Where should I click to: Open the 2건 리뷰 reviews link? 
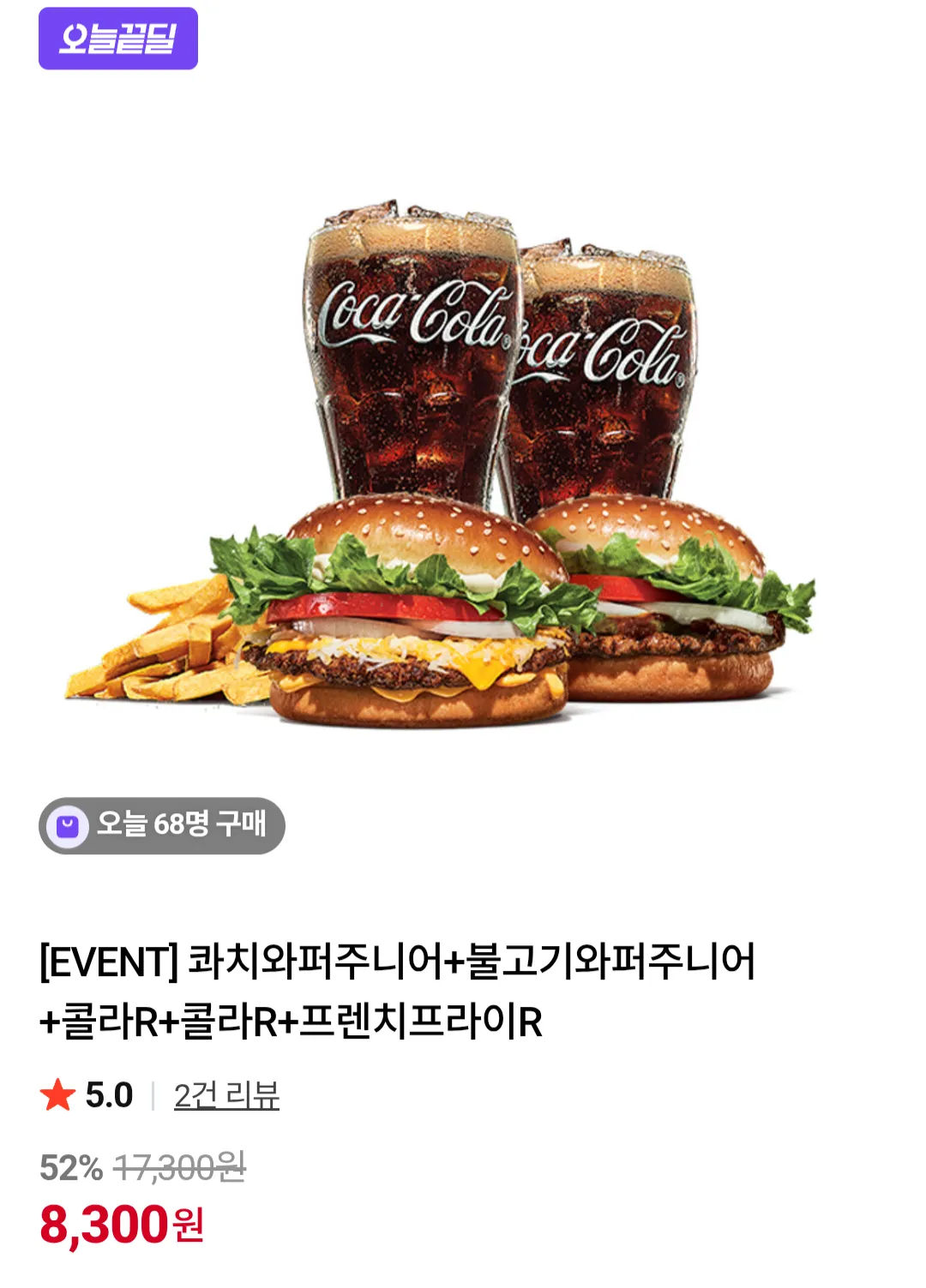tap(226, 1095)
